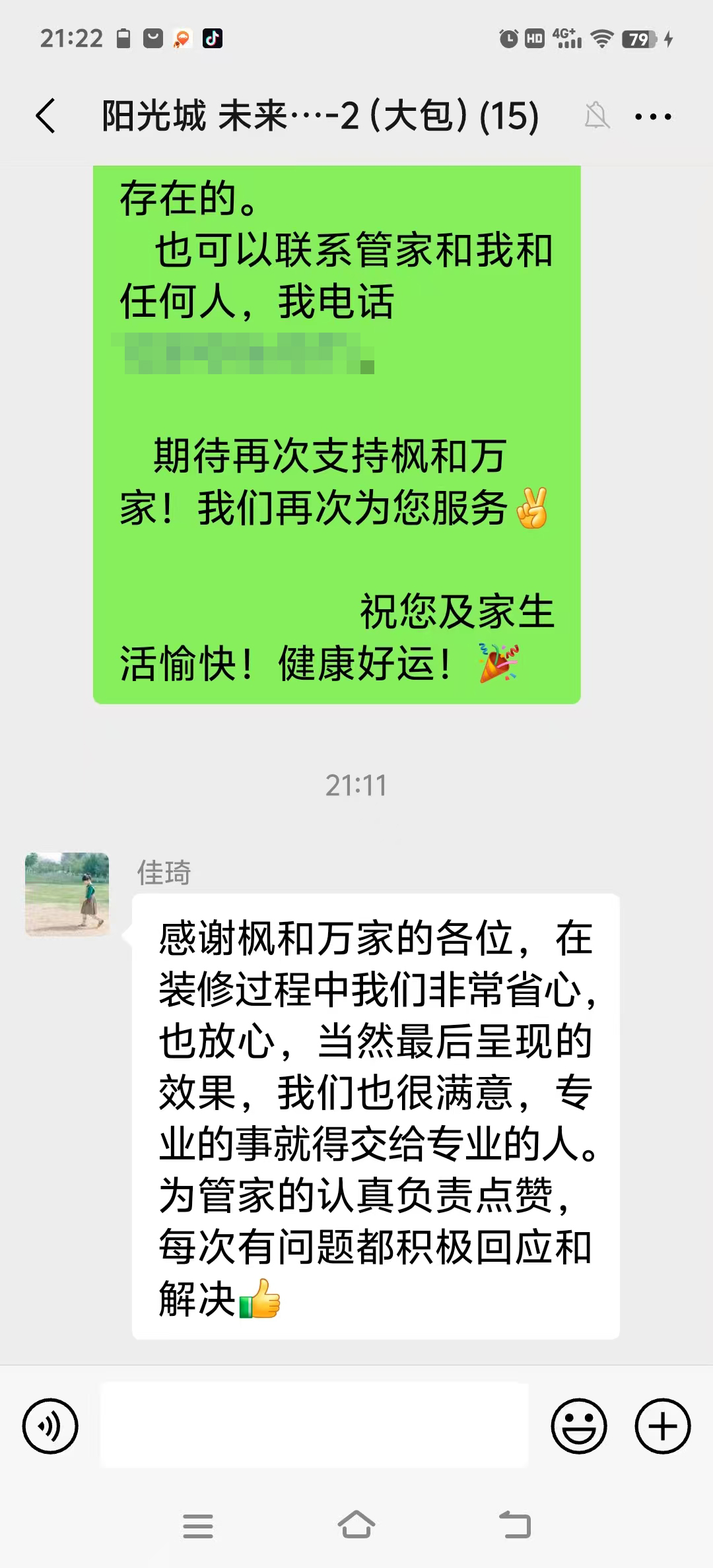This screenshot has width=713, height=1568.
Task: Open the plus attachments menu
Action: (x=662, y=1426)
